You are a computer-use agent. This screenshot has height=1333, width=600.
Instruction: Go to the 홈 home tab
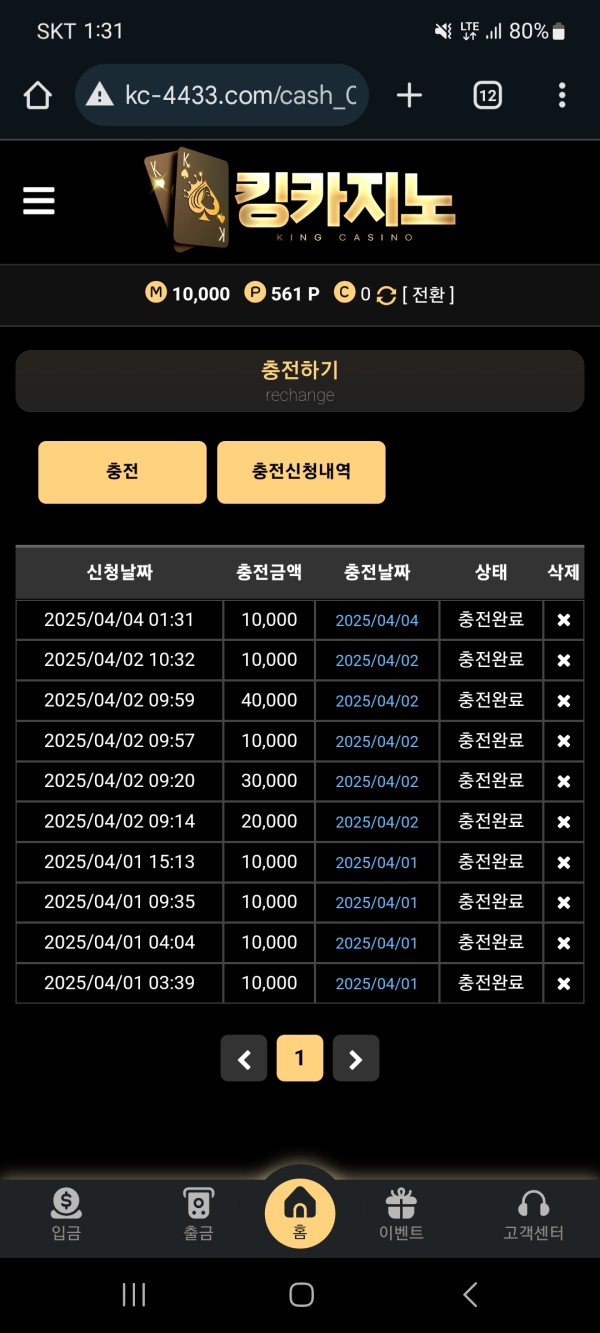(x=300, y=1212)
